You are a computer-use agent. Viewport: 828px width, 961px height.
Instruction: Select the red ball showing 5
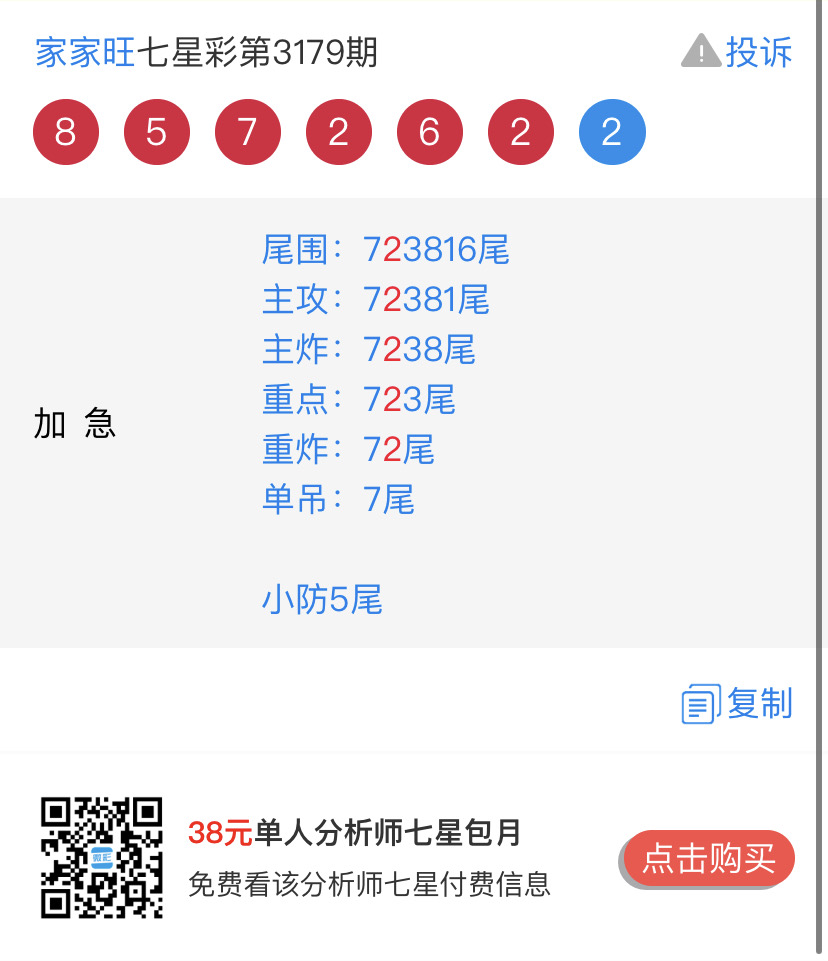(157, 131)
